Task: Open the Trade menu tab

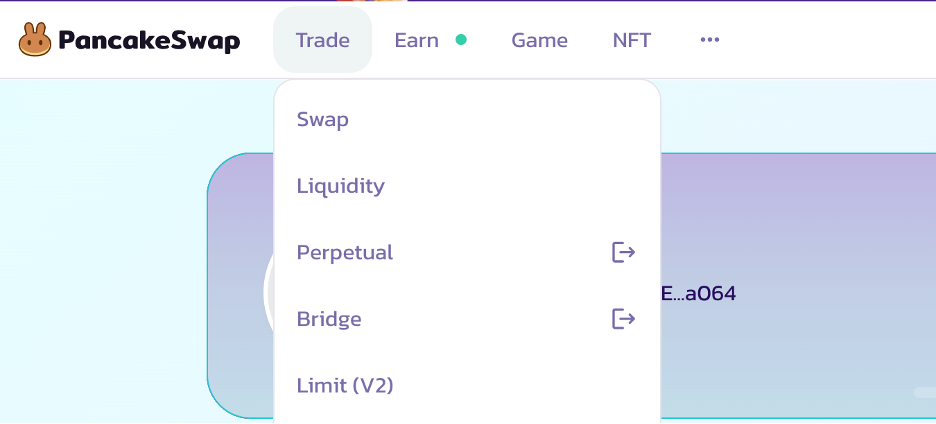Action: point(322,40)
